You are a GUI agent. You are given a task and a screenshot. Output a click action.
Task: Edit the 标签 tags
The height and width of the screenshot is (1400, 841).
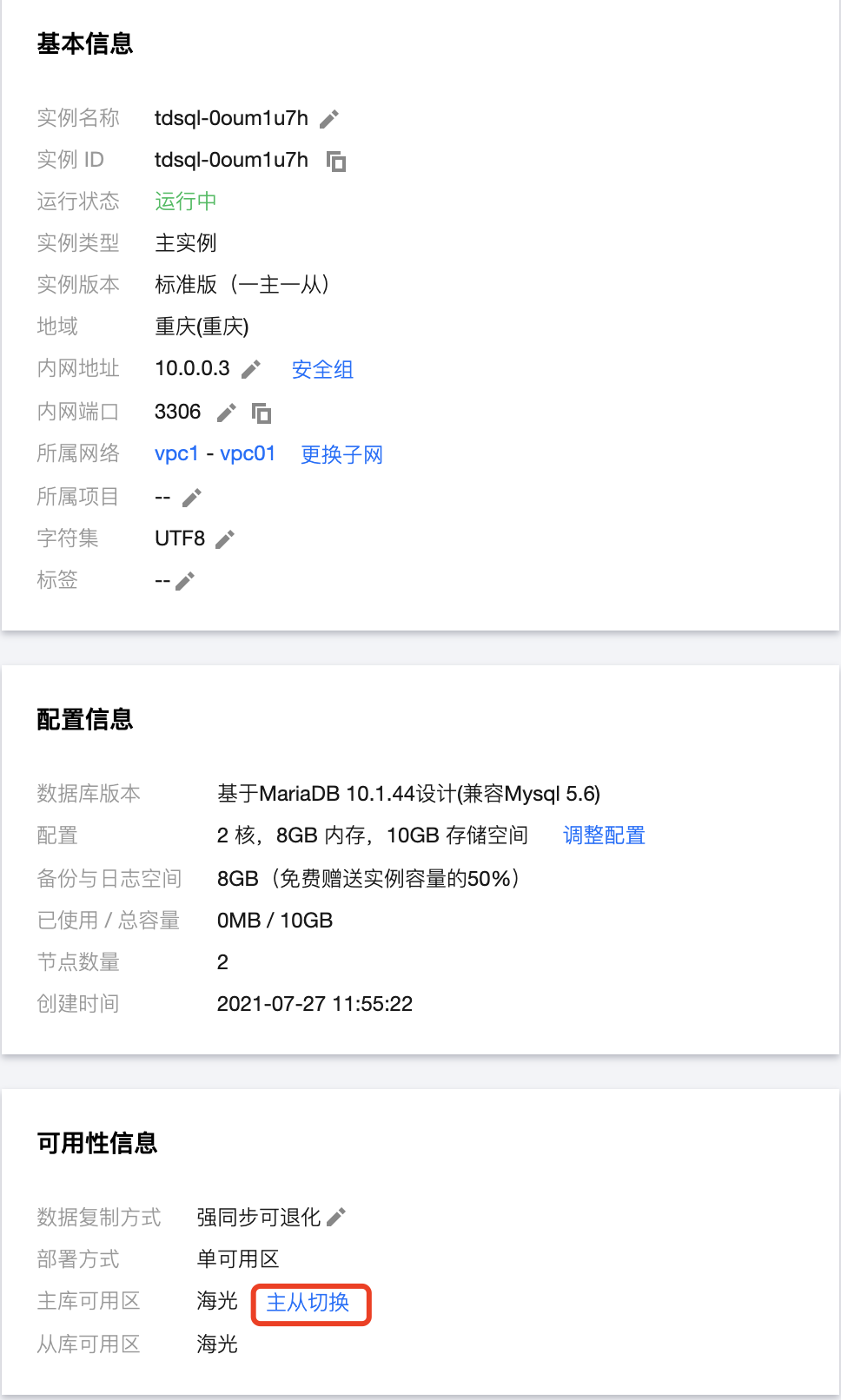tap(185, 581)
